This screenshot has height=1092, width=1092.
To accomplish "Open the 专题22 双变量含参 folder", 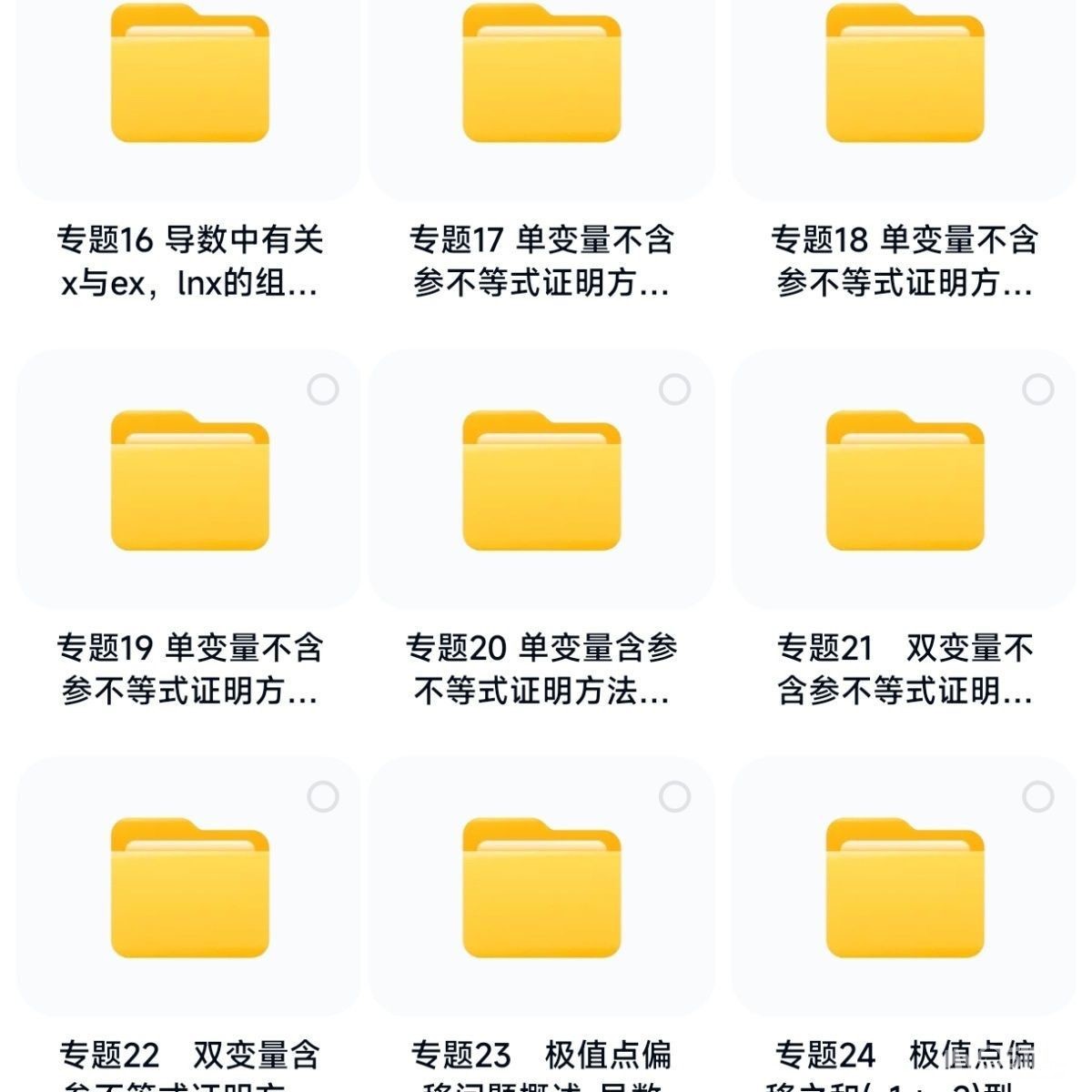I will pos(189,889).
